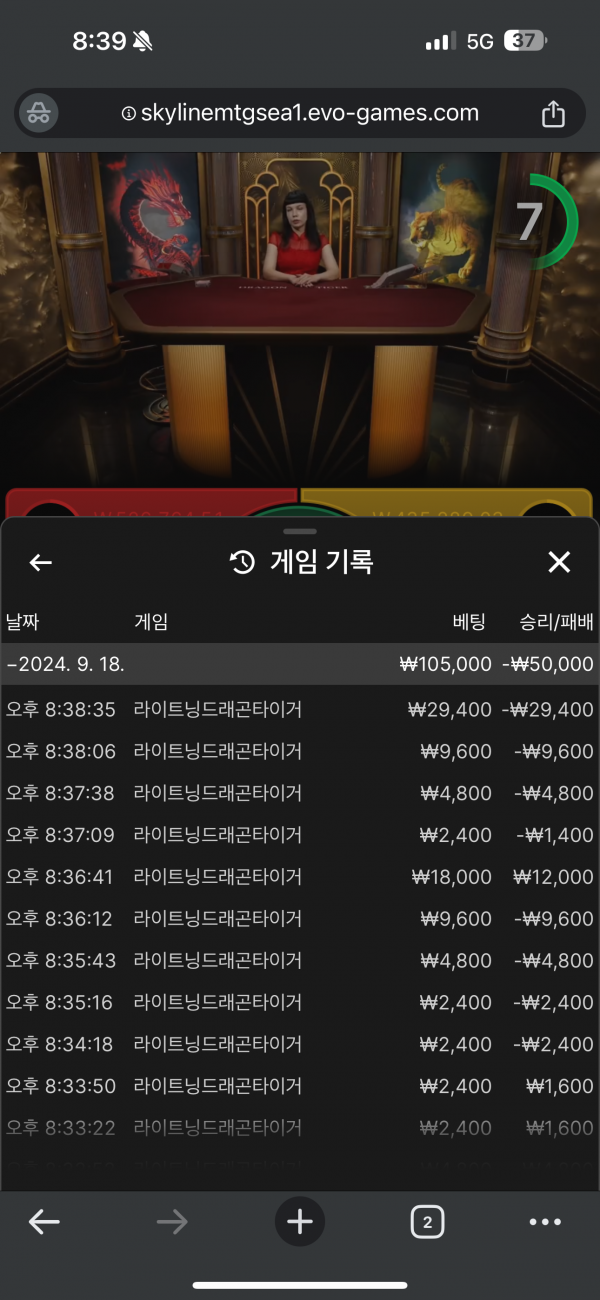Go back from game history panel

40,563
